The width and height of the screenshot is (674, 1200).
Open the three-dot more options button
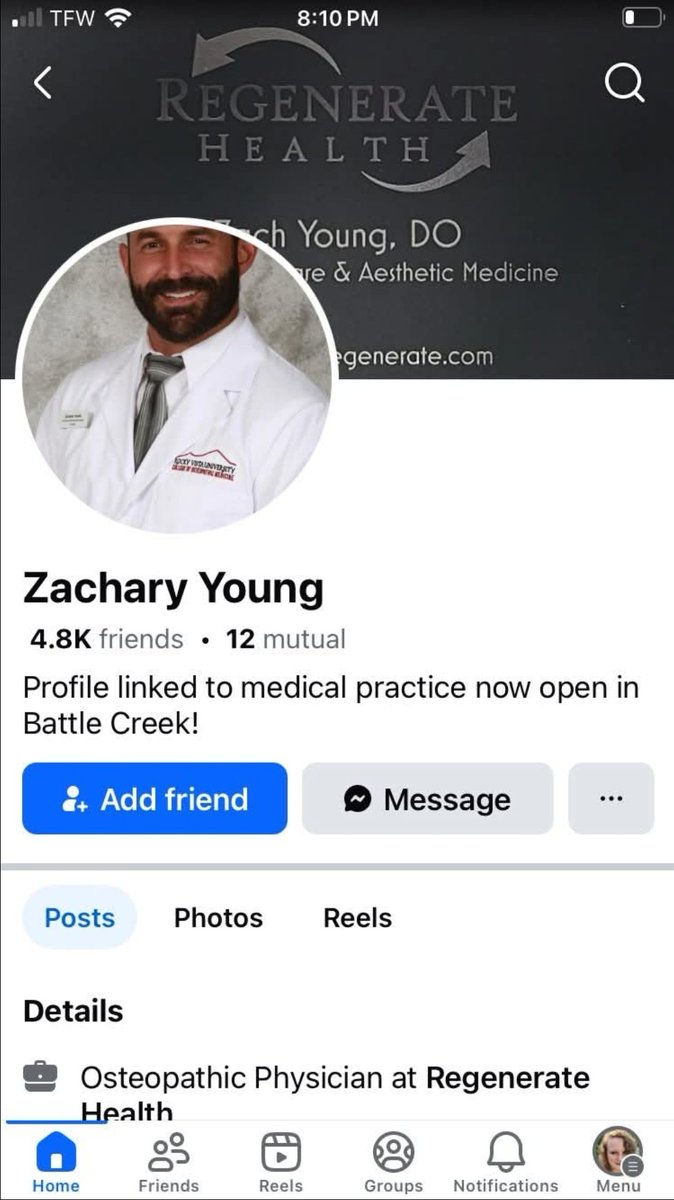611,799
